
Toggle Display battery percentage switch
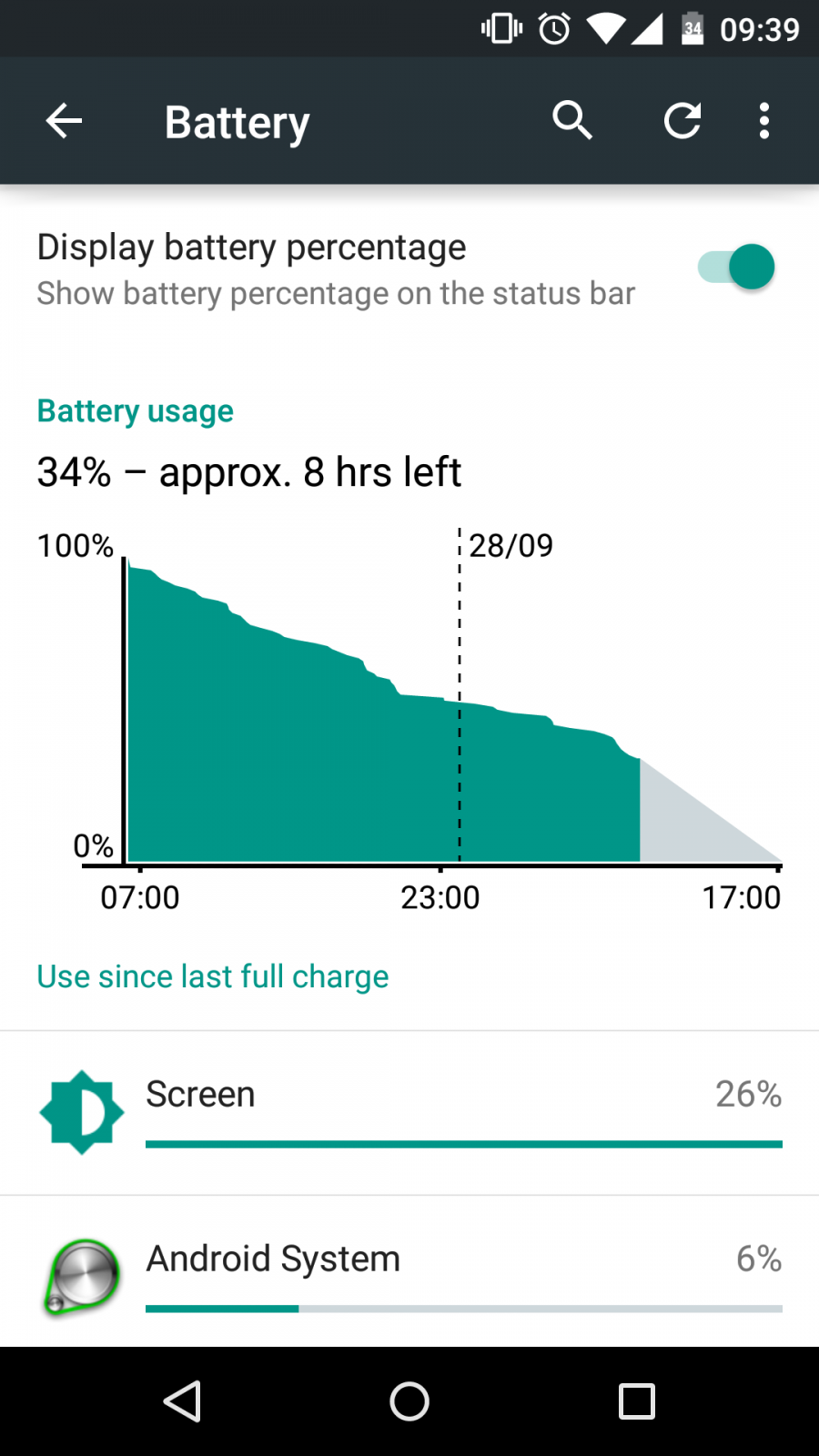pos(736,267)
